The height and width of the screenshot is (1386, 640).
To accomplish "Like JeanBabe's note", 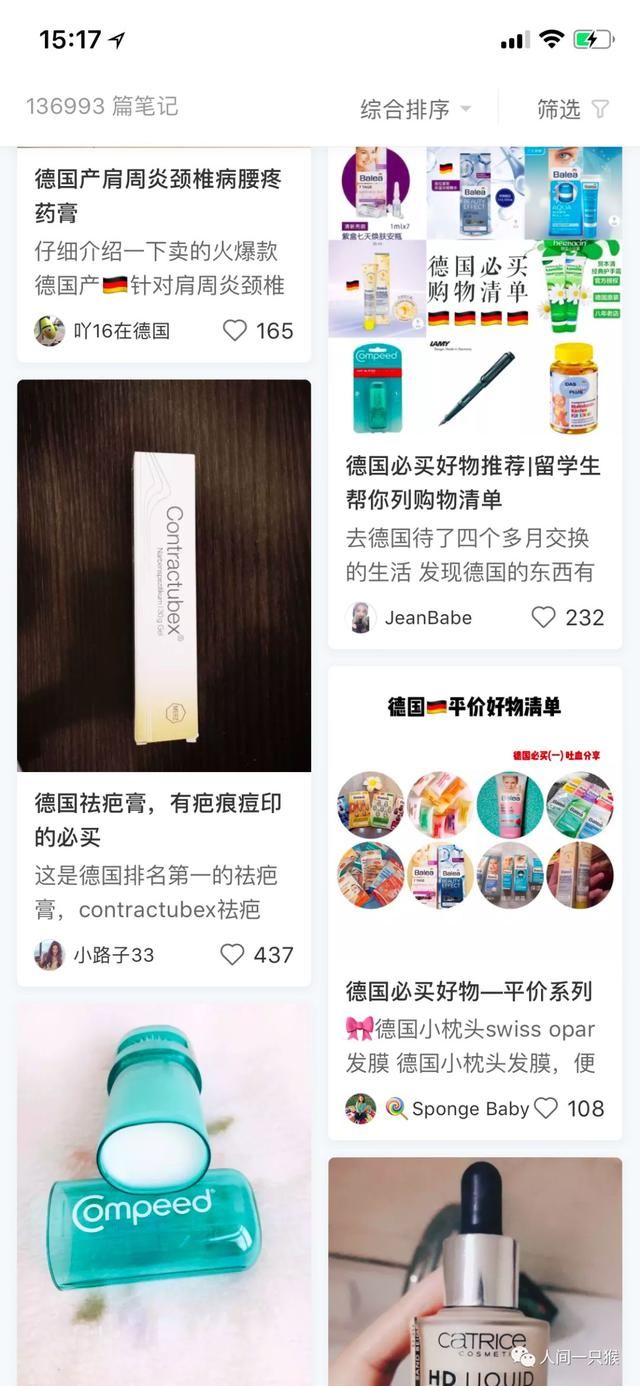I will (543, 617).
